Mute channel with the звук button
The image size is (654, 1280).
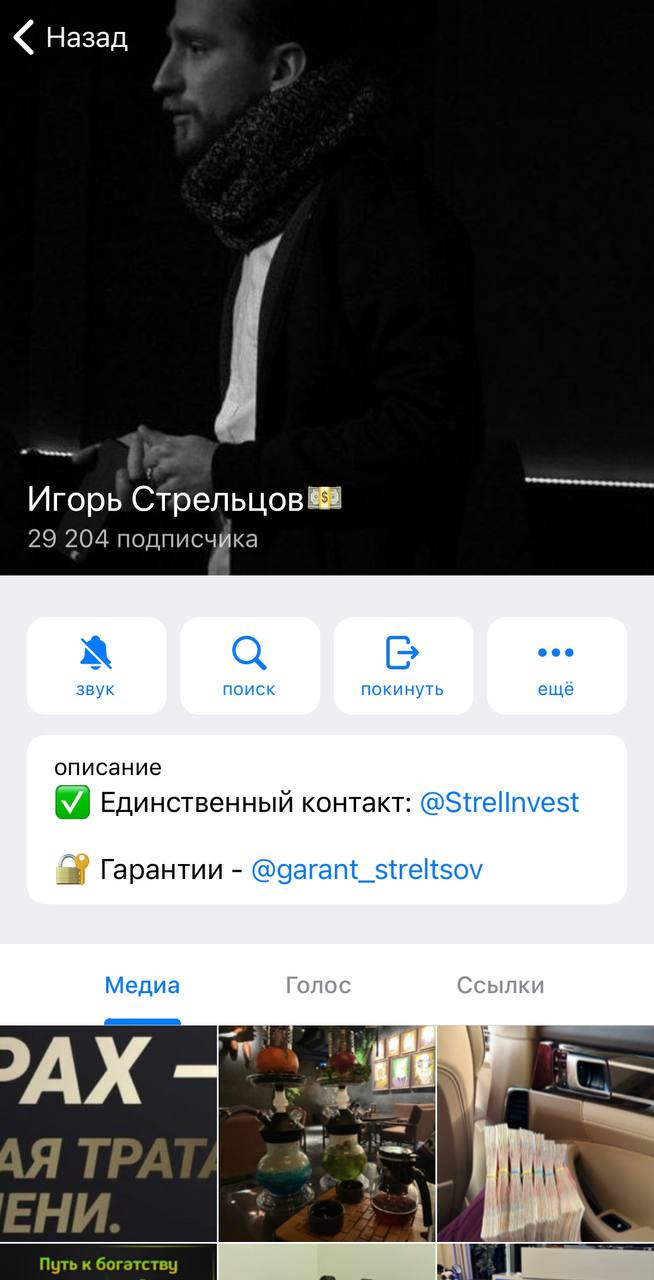[x=96, y=666]
